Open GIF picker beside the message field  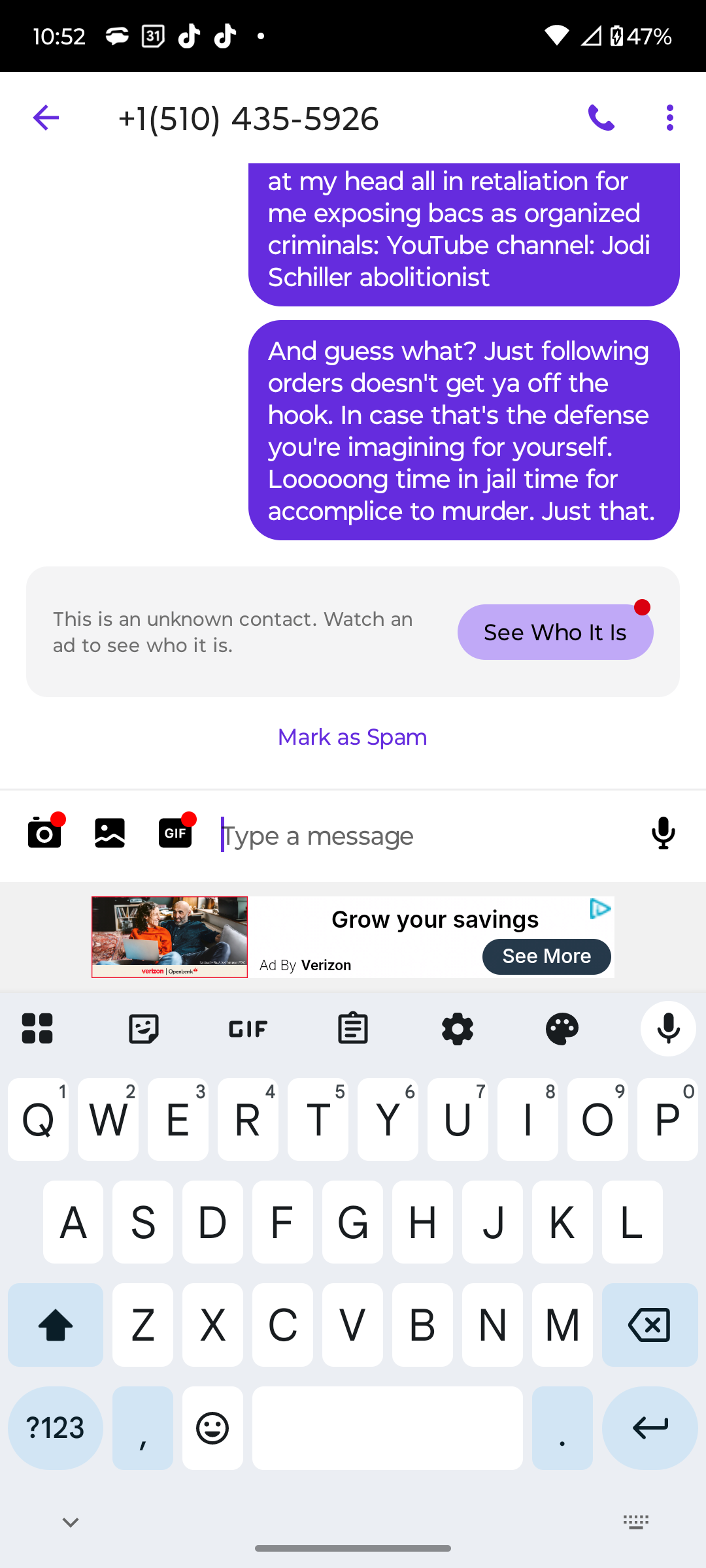pyautogui.click(x=175, y=834)
